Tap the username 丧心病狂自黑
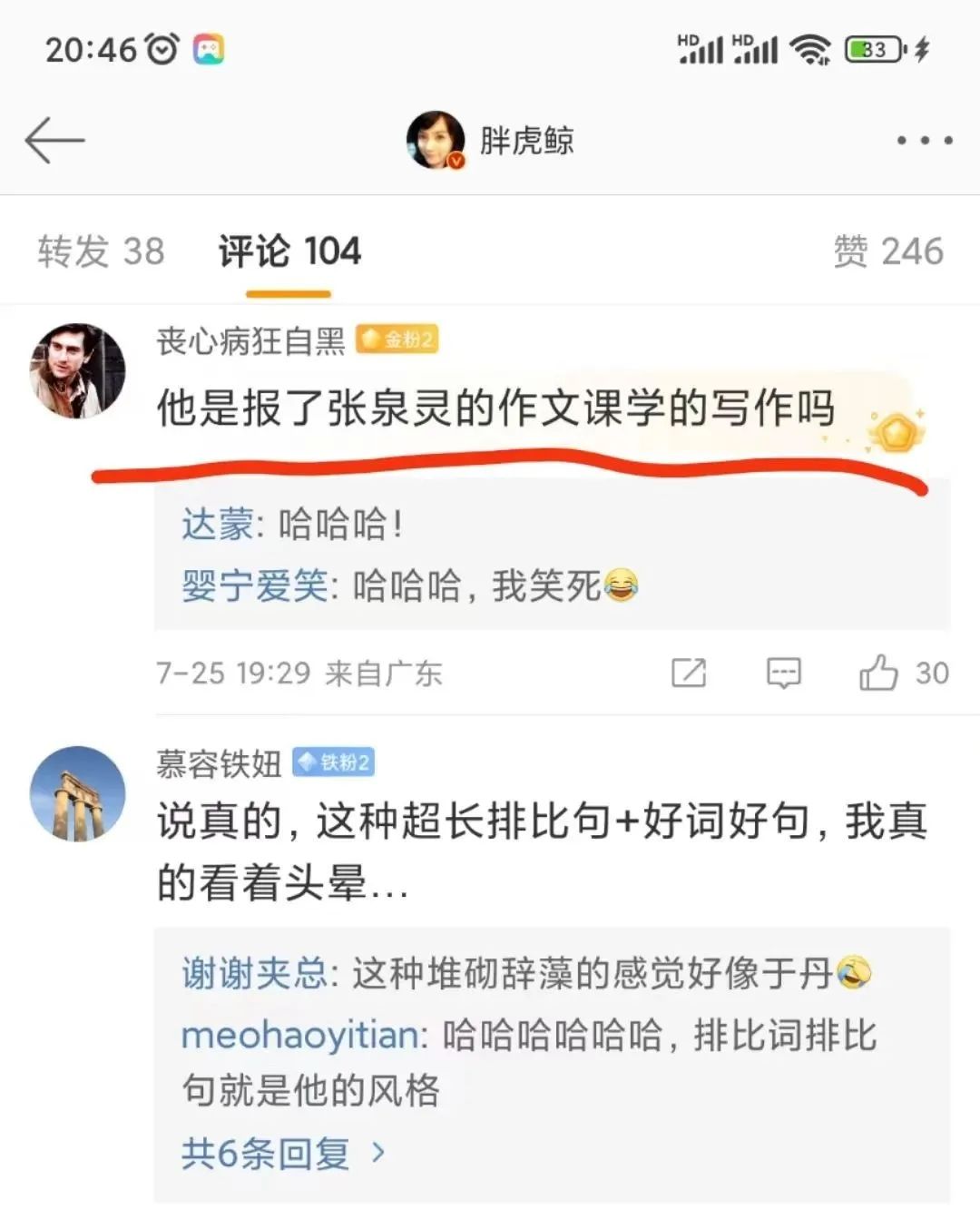 pos(250,341)
